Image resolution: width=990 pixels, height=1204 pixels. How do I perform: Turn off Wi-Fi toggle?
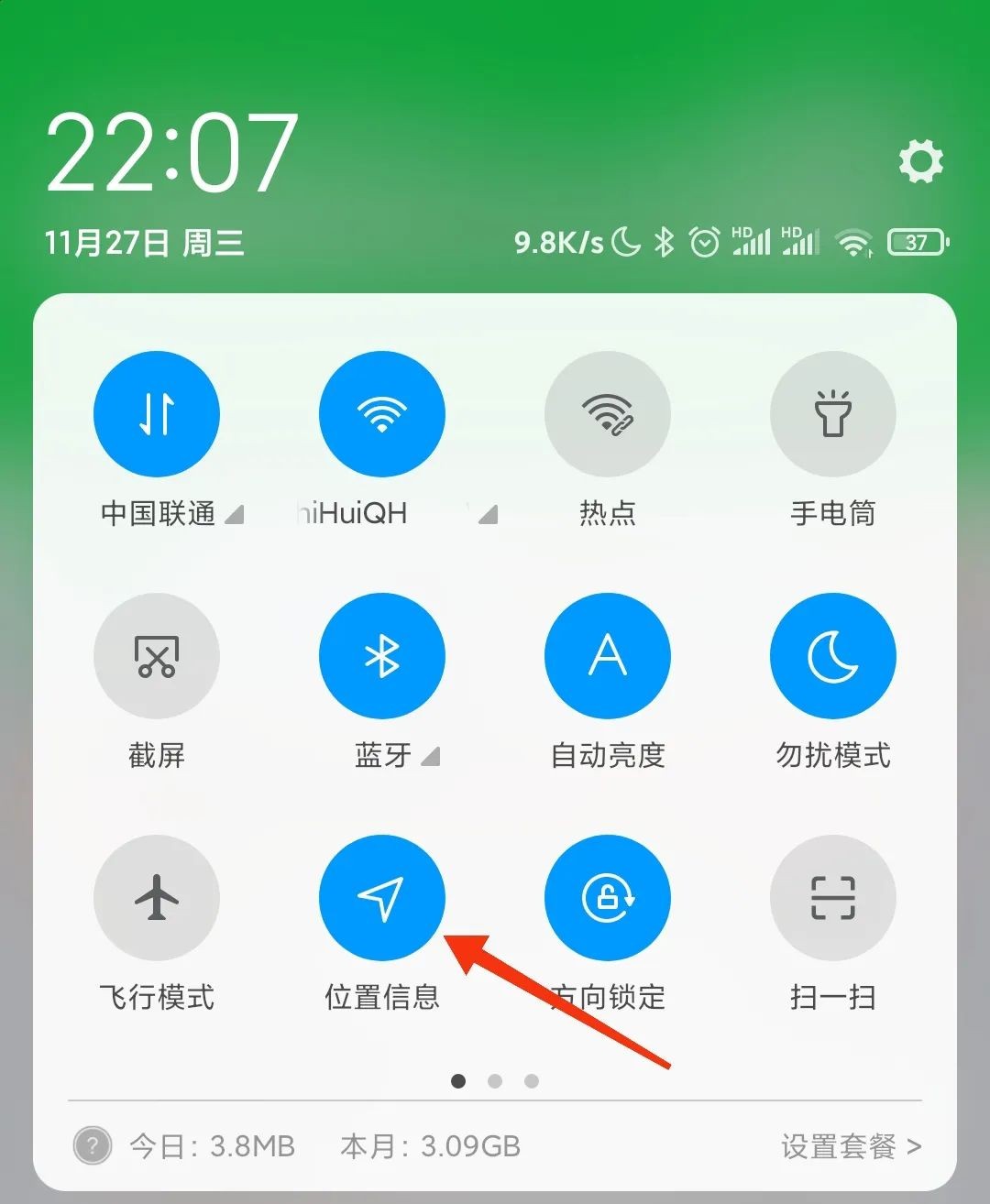pyautogui.click(x=382, y=414)
